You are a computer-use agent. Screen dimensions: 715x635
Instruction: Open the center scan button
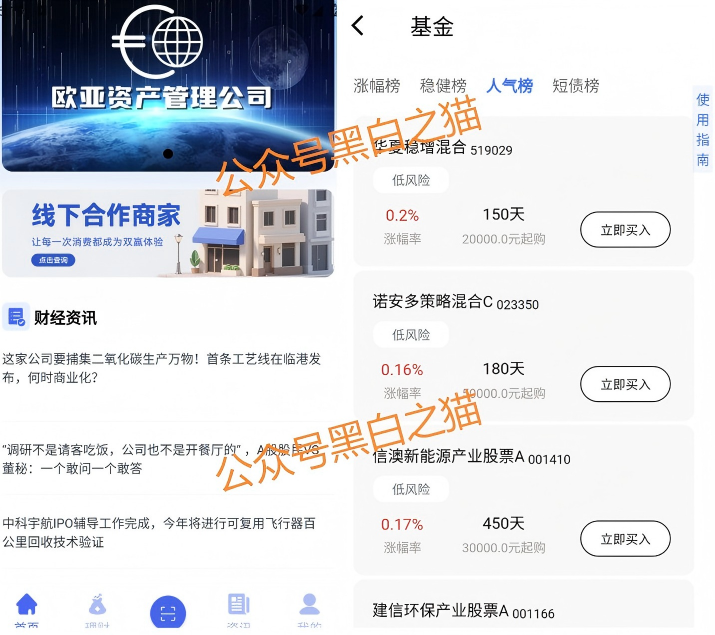coord(168,612)
